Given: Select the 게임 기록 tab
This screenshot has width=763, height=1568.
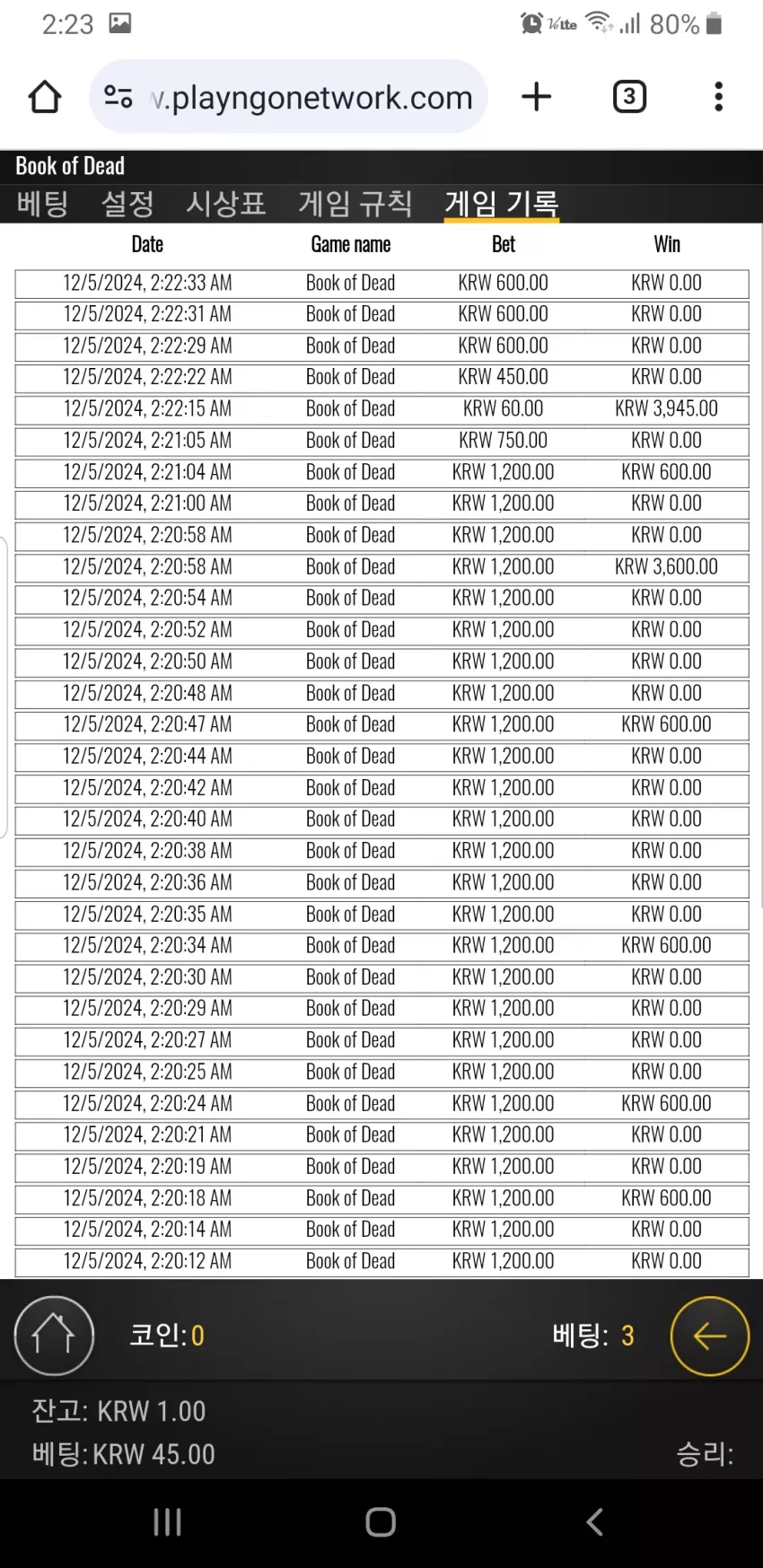Looking at the screenshot, I should pyautogui.click(x=502, y=204).
